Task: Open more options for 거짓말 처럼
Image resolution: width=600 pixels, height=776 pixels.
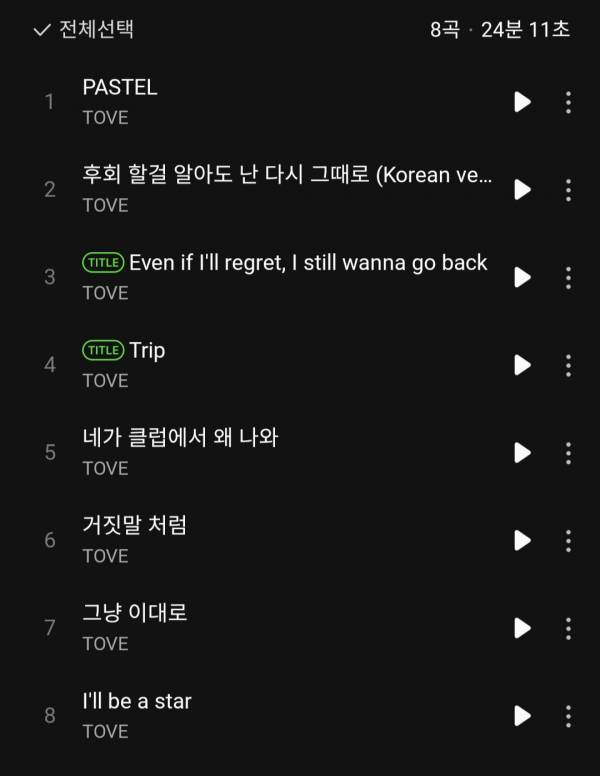Action: click(568, 540)
